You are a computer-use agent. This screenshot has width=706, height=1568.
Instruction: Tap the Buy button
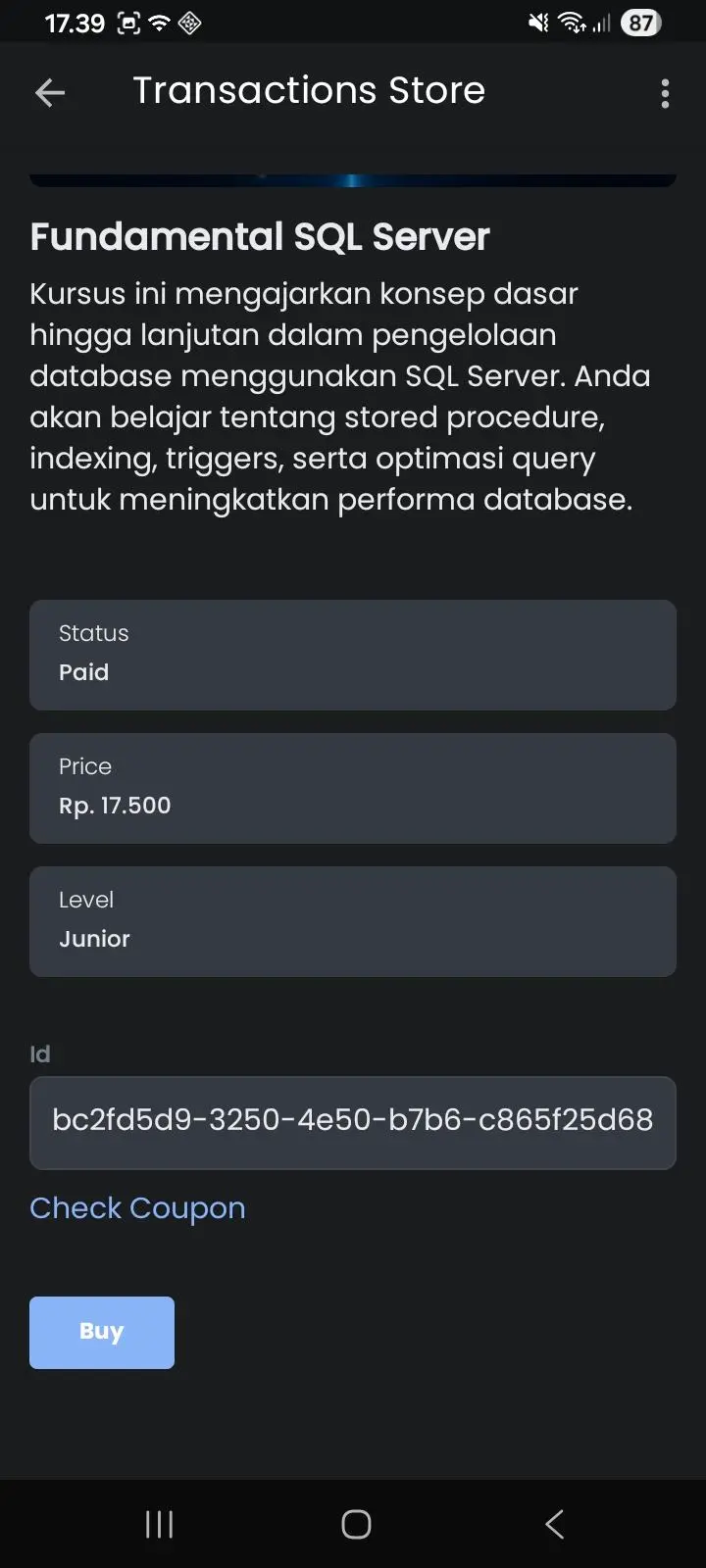pyautogui.click(x=102, y=1332)
